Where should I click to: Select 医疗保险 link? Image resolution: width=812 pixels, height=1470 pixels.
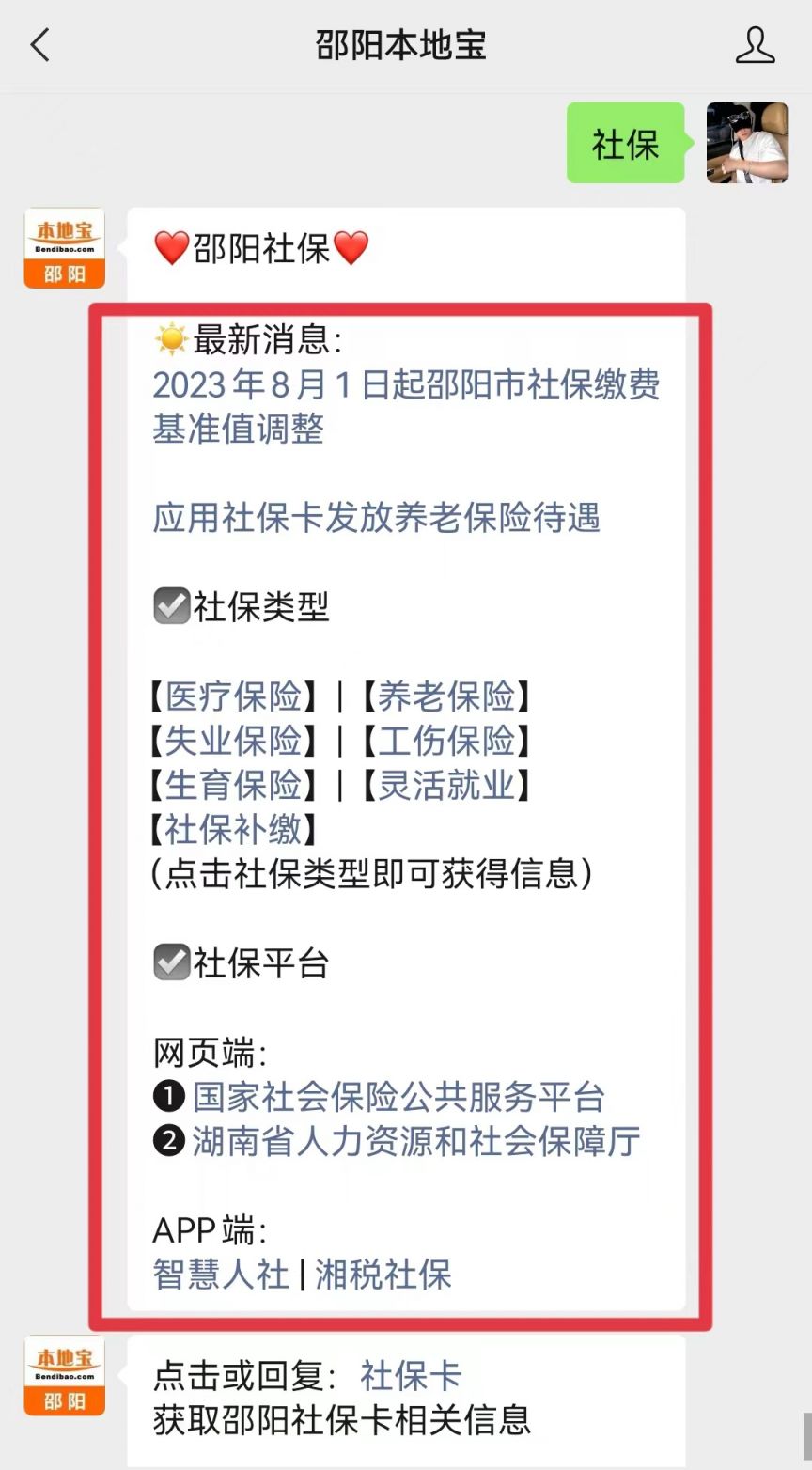click(233, 696)
